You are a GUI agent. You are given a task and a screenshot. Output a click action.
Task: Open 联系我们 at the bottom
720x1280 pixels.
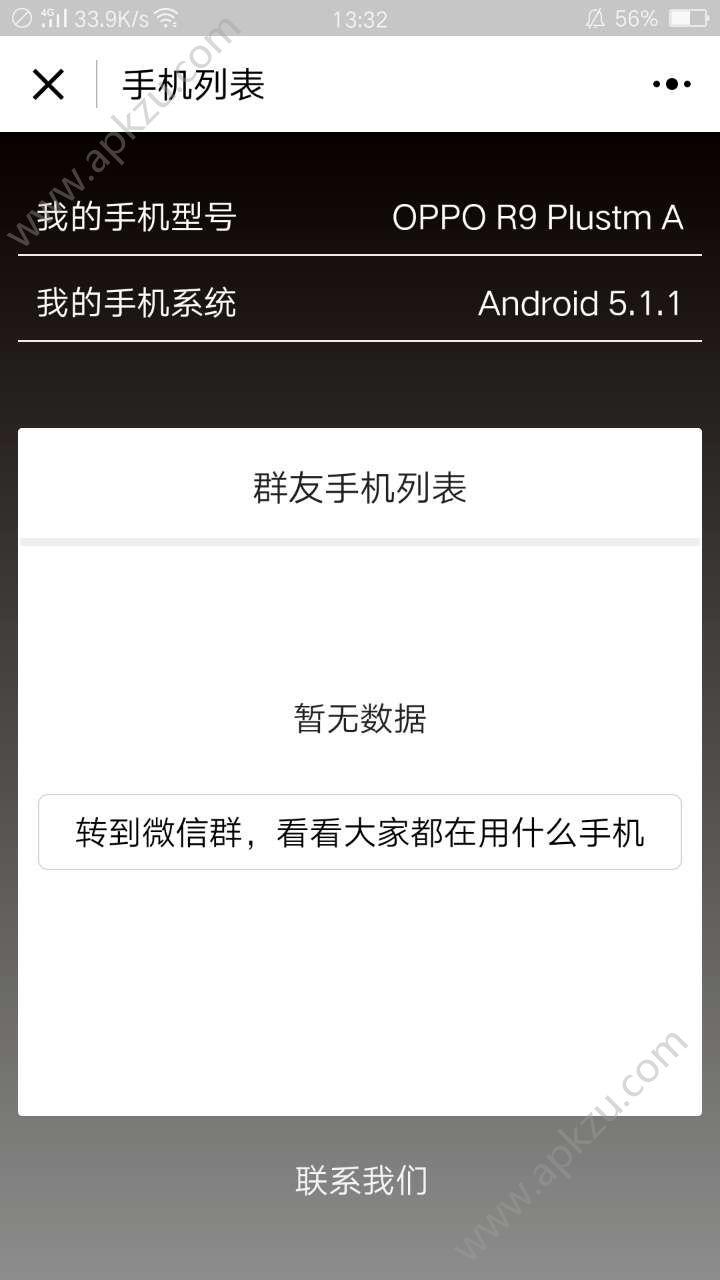pos(361,1180)
